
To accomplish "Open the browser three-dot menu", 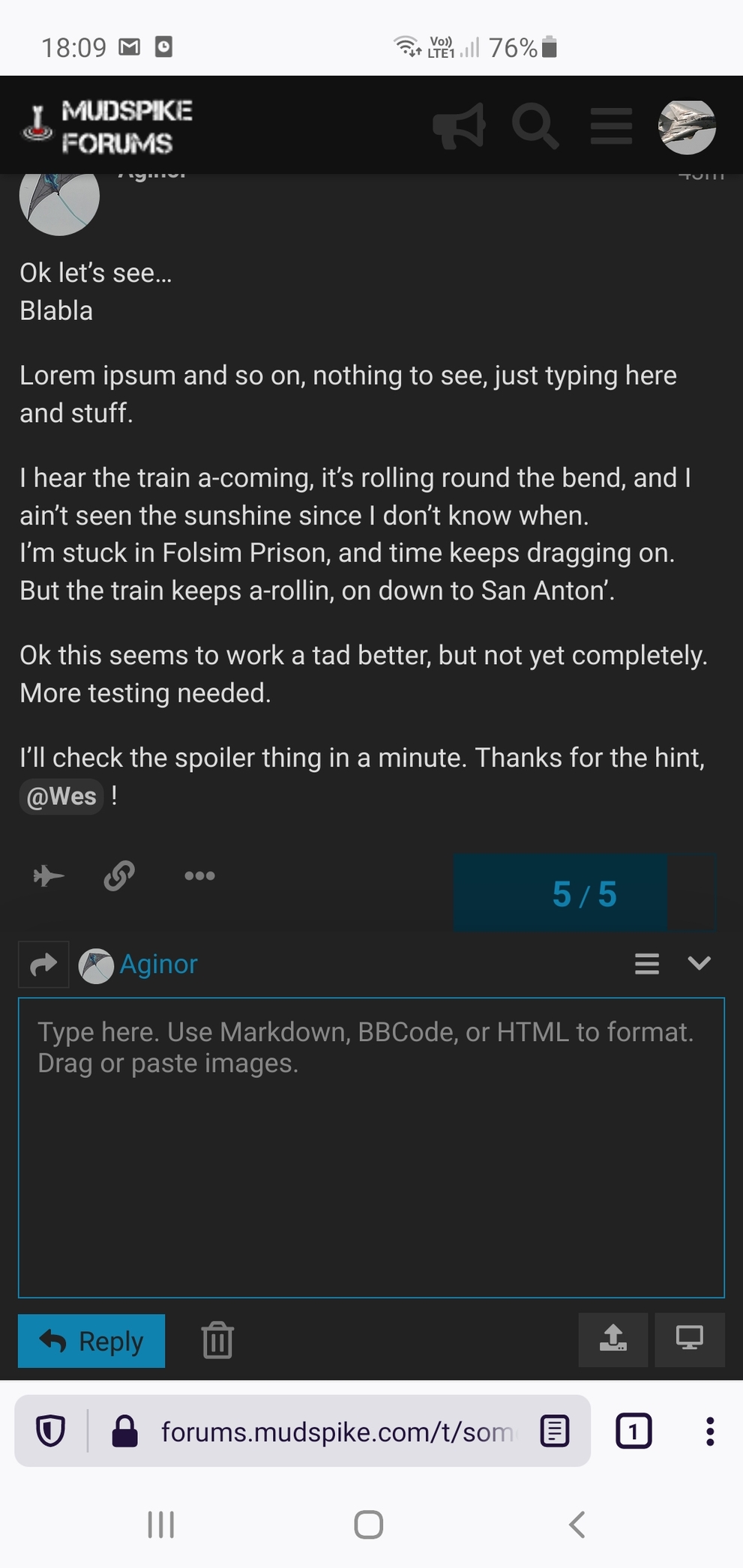I will (x=709, y=1430).
